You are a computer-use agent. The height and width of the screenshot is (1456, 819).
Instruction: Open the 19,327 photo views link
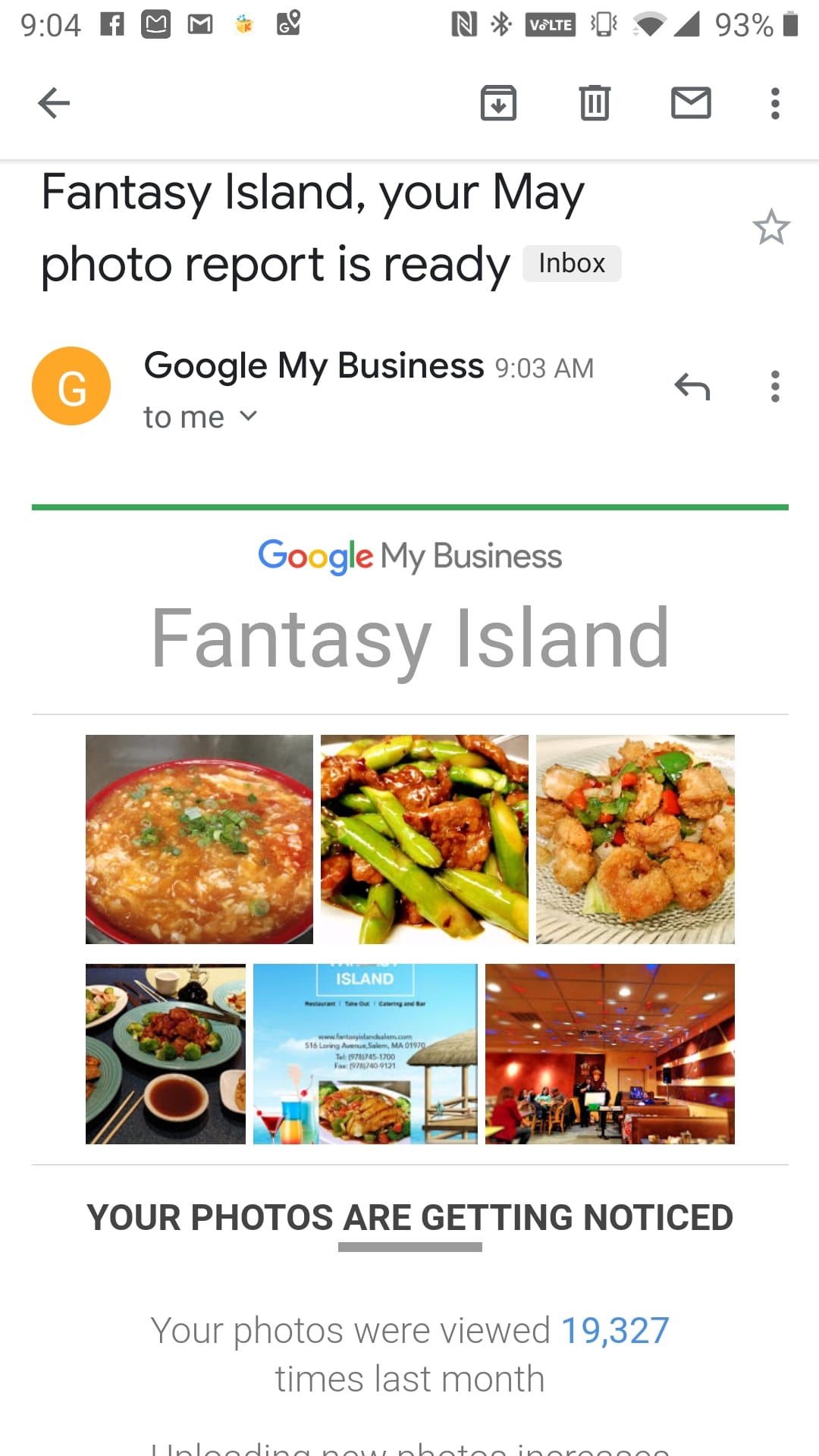(x=614, y=1331)
